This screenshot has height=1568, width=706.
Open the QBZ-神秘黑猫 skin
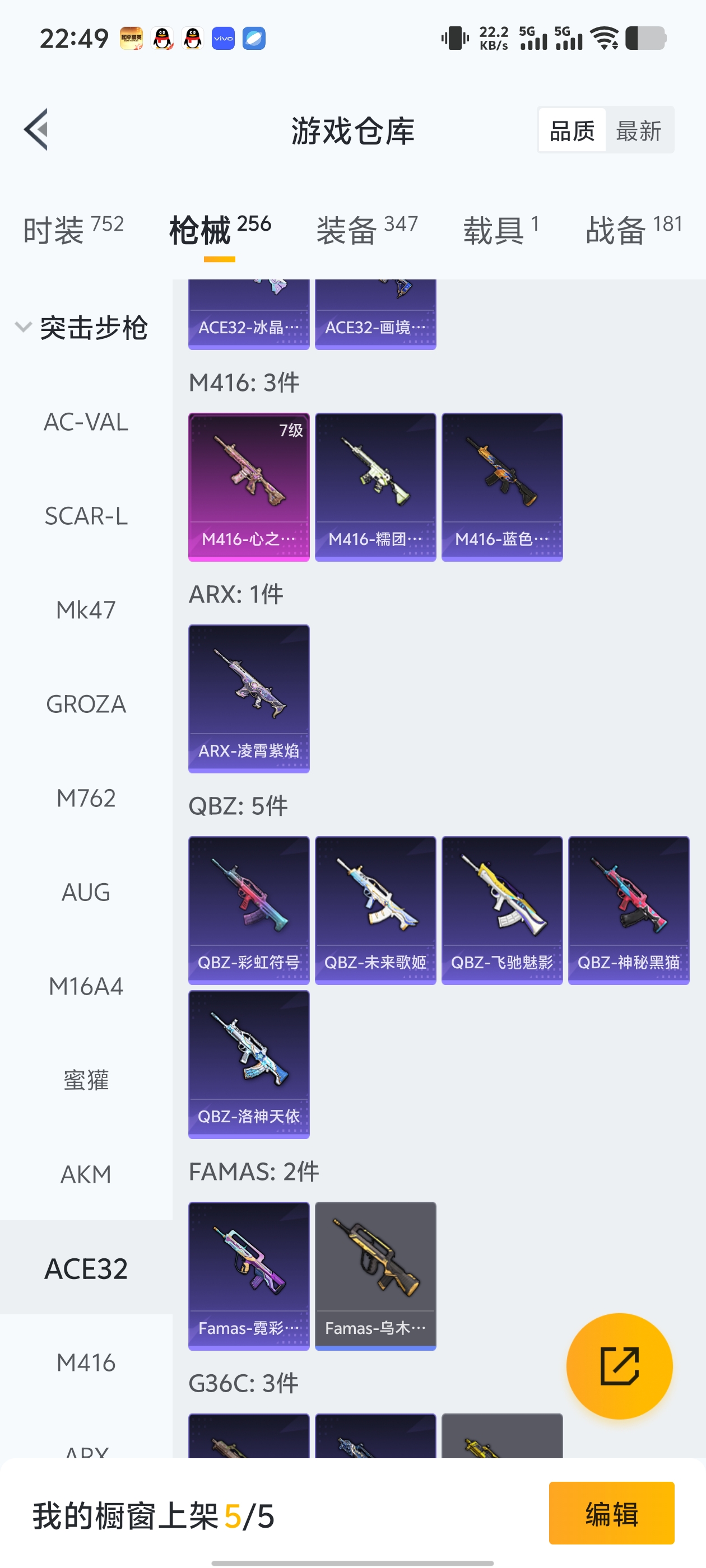[628, 910]
